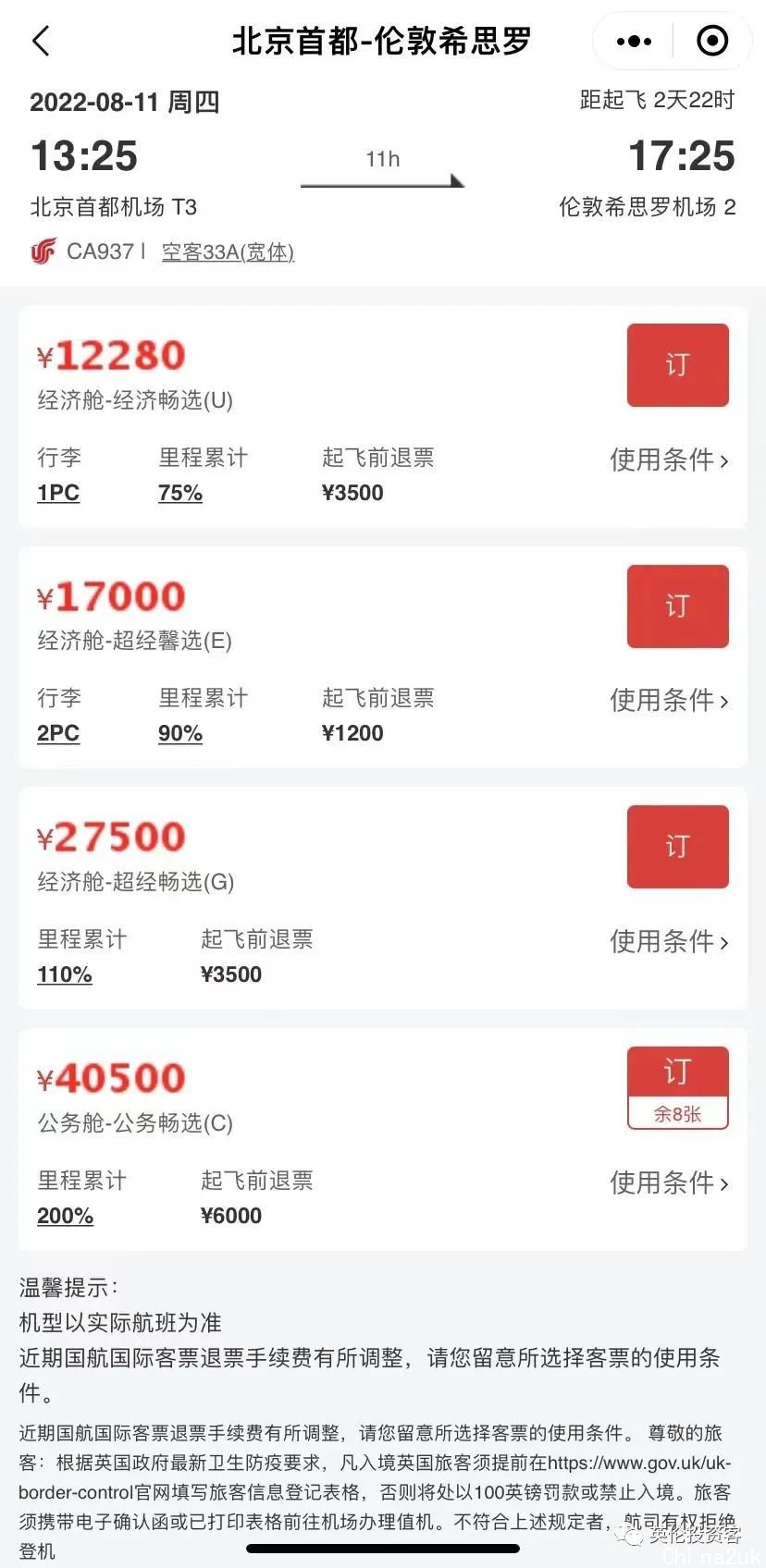
Task: View 使用条件 for the ¥17000 fare
Action: coord(669,700)
